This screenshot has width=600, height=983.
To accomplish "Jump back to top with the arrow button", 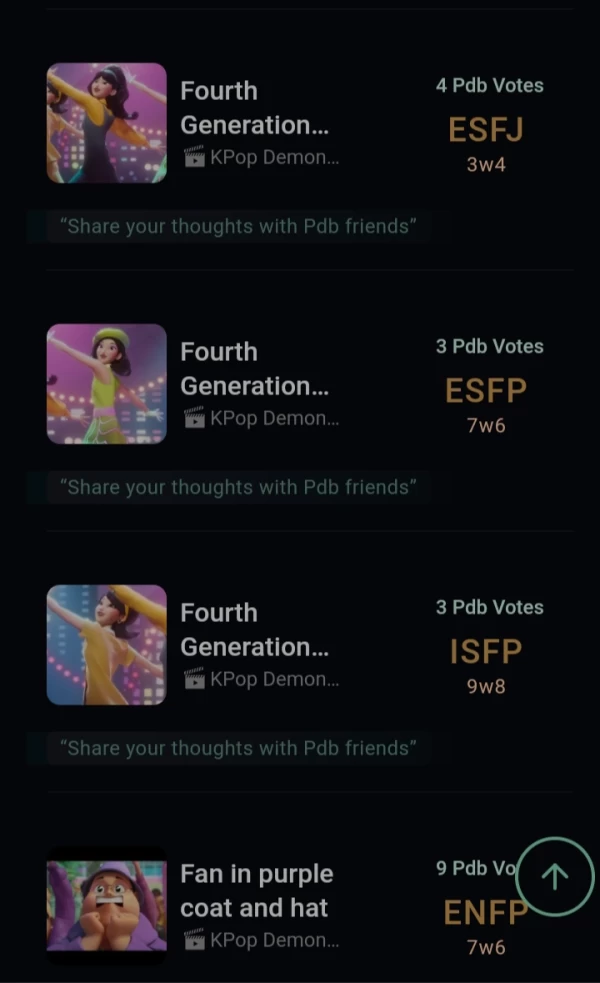I will tap(554, 876).
